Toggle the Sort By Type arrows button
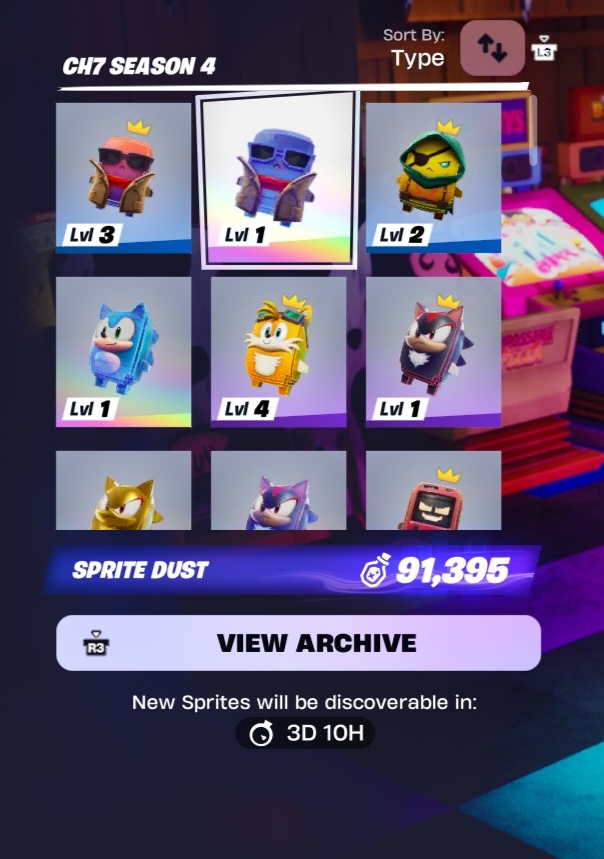This screenshot has height=859, width=604. tap(492, 48)
